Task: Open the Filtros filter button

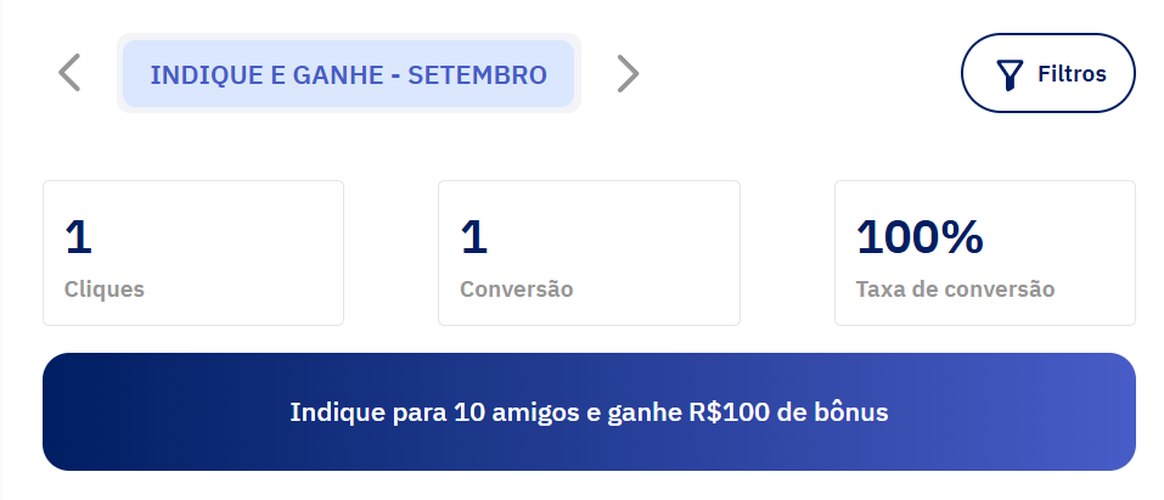Action: click(x=1048, y=74)
